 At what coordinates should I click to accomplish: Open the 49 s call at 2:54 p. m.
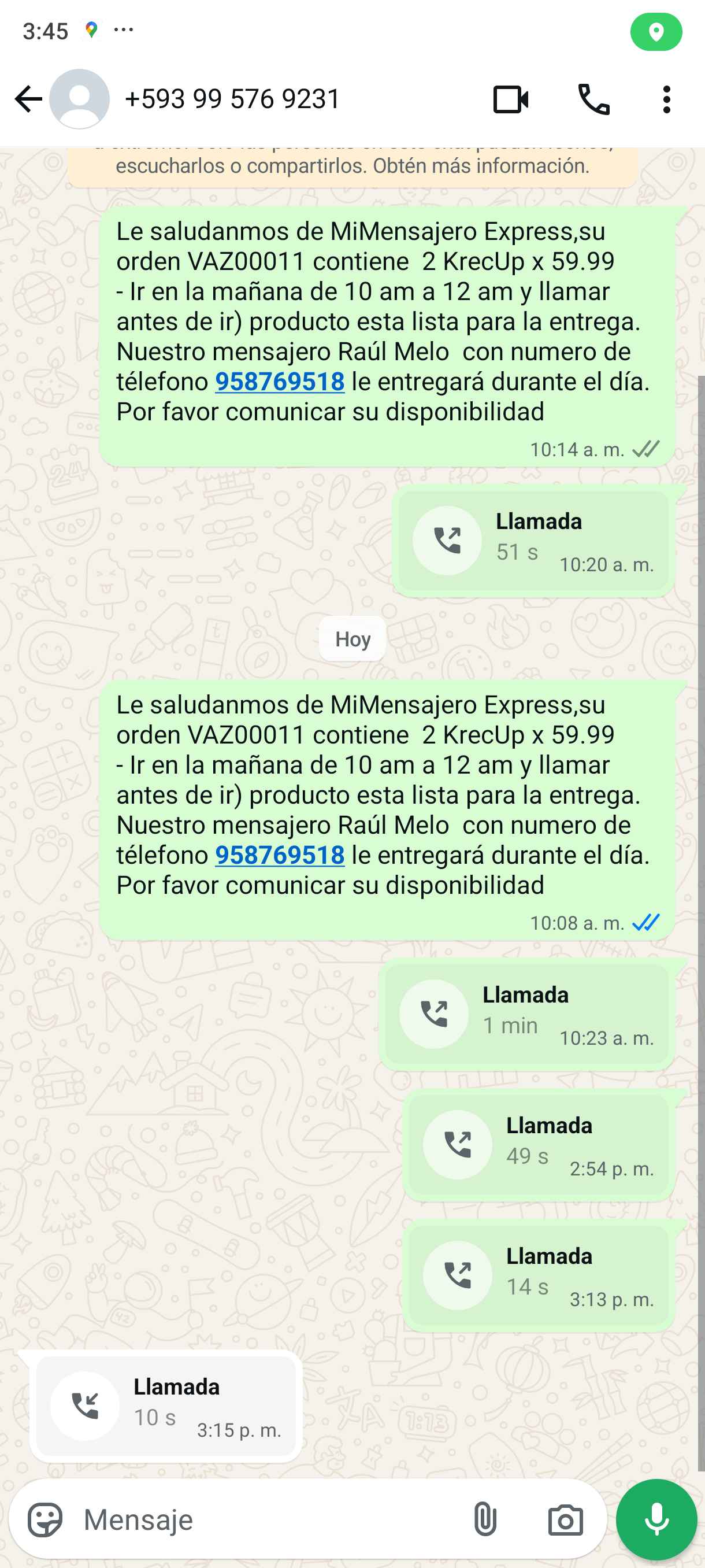539,1145
